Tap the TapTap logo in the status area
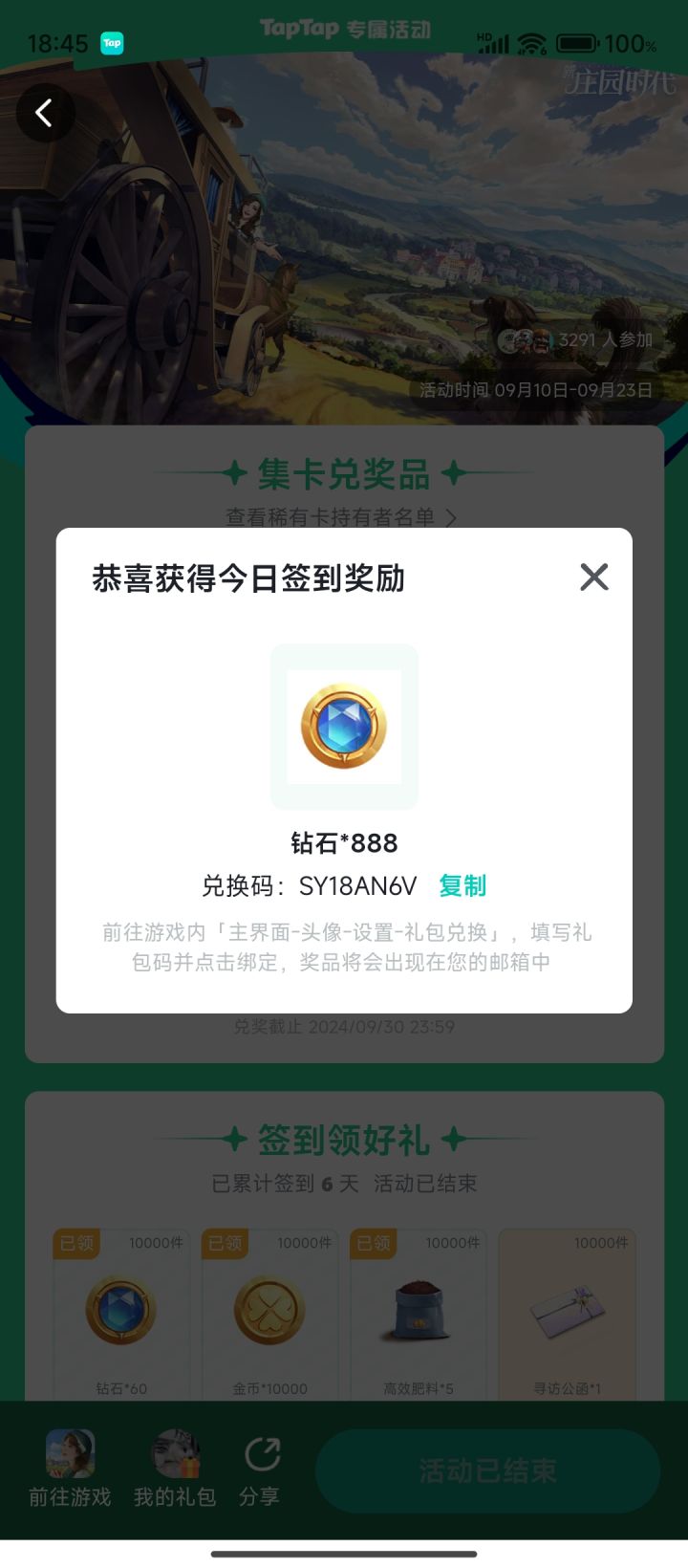Image resolution: width=688 pixels, height=1568 pixels. [x=112, y=44]
